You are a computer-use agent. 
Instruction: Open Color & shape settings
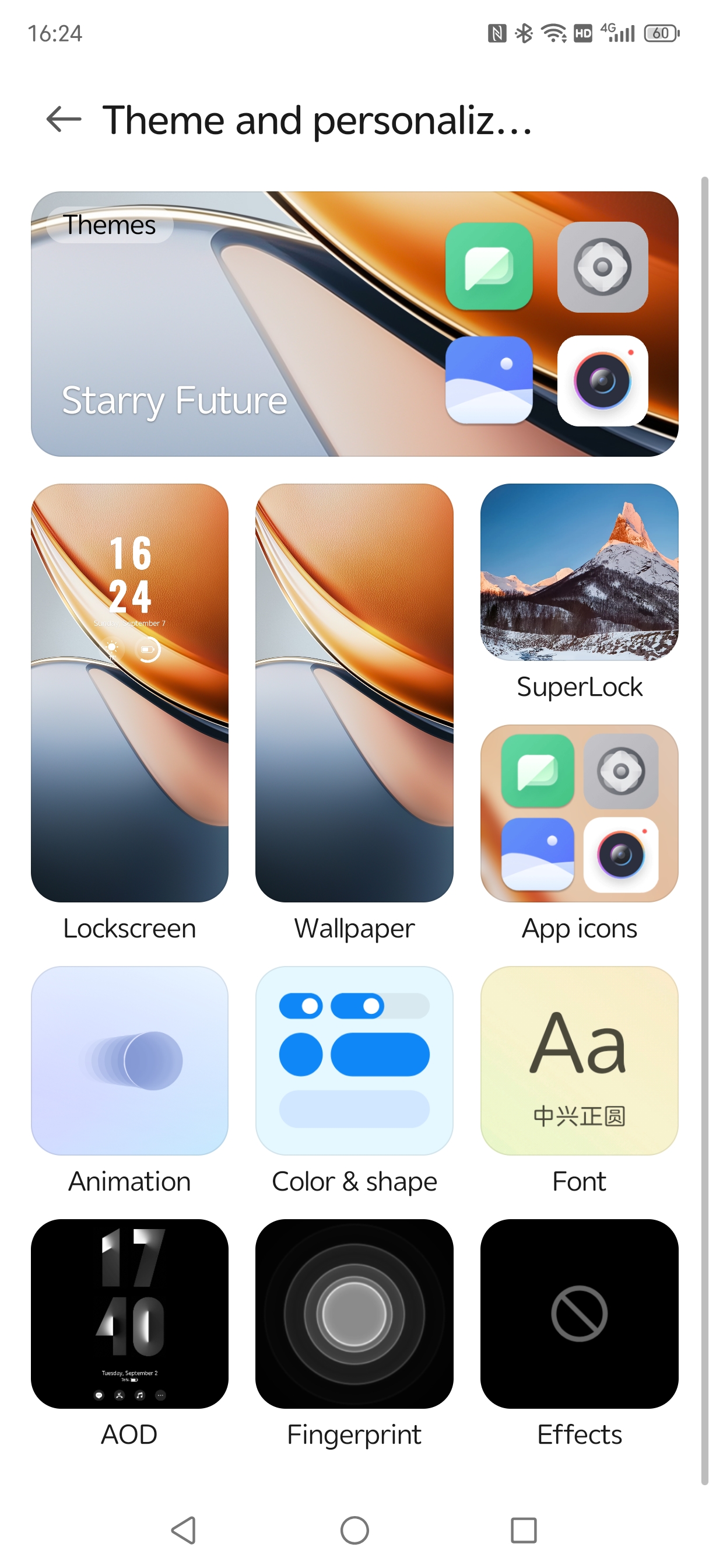click(x=354, y=1060)
